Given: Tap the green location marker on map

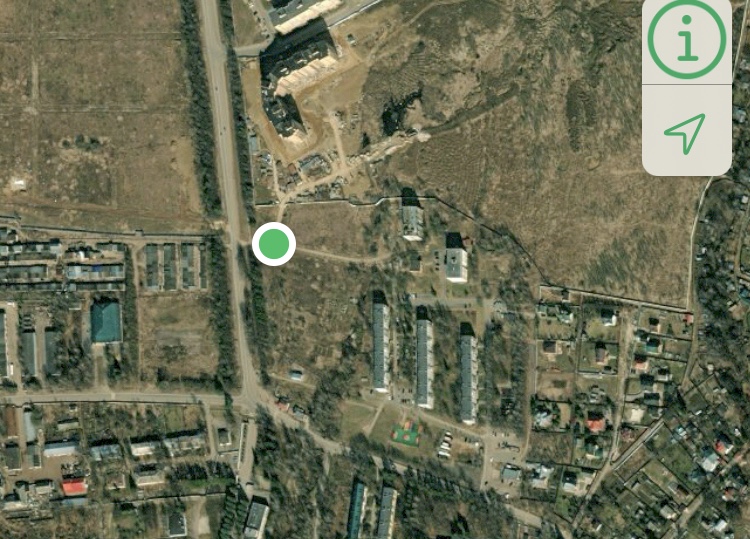Looking at the screenshot, I should coord(273,244).
